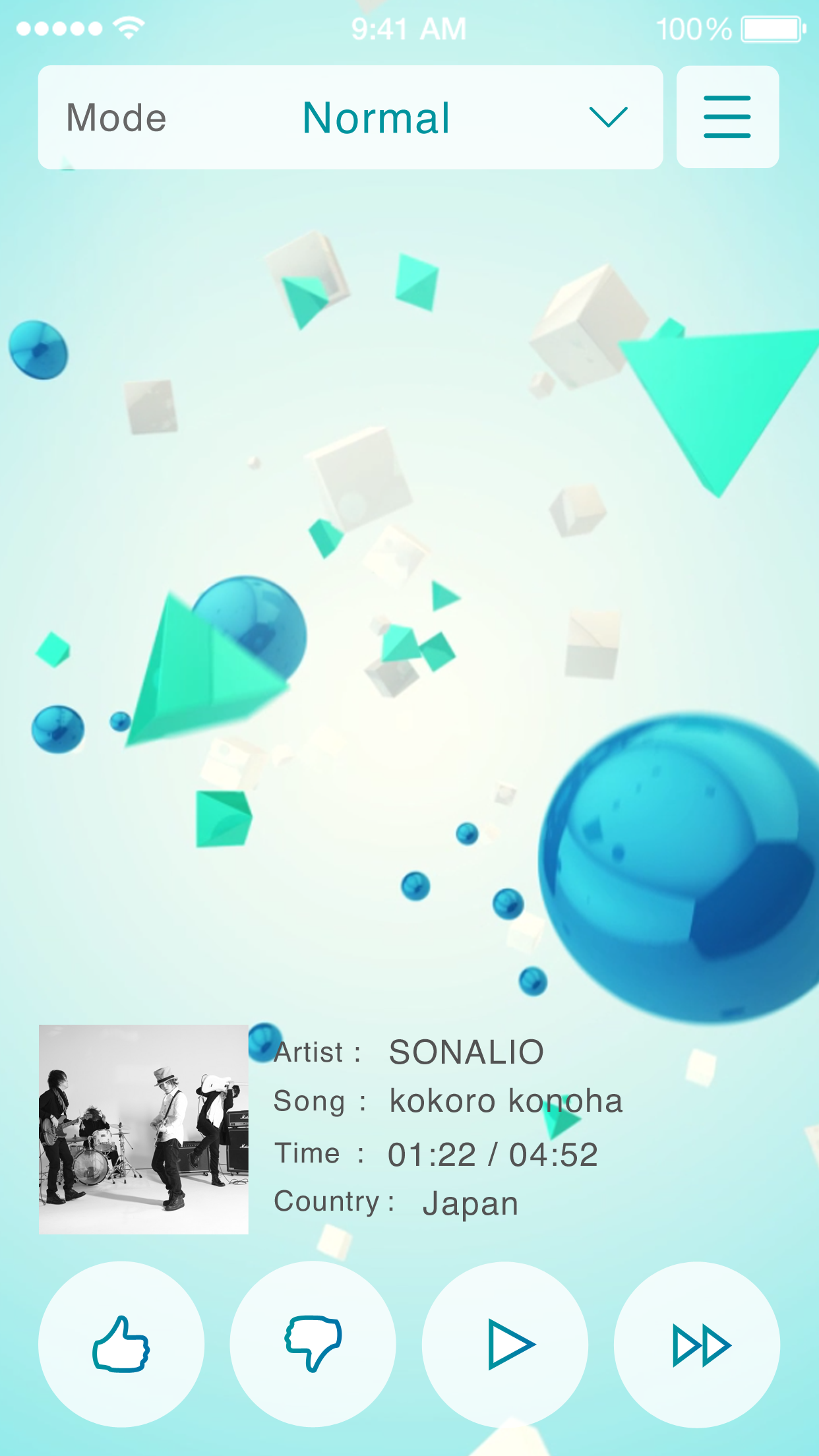Dislike the song with thumbs down
This screenshot has width=819, height=1456.
313,1344
